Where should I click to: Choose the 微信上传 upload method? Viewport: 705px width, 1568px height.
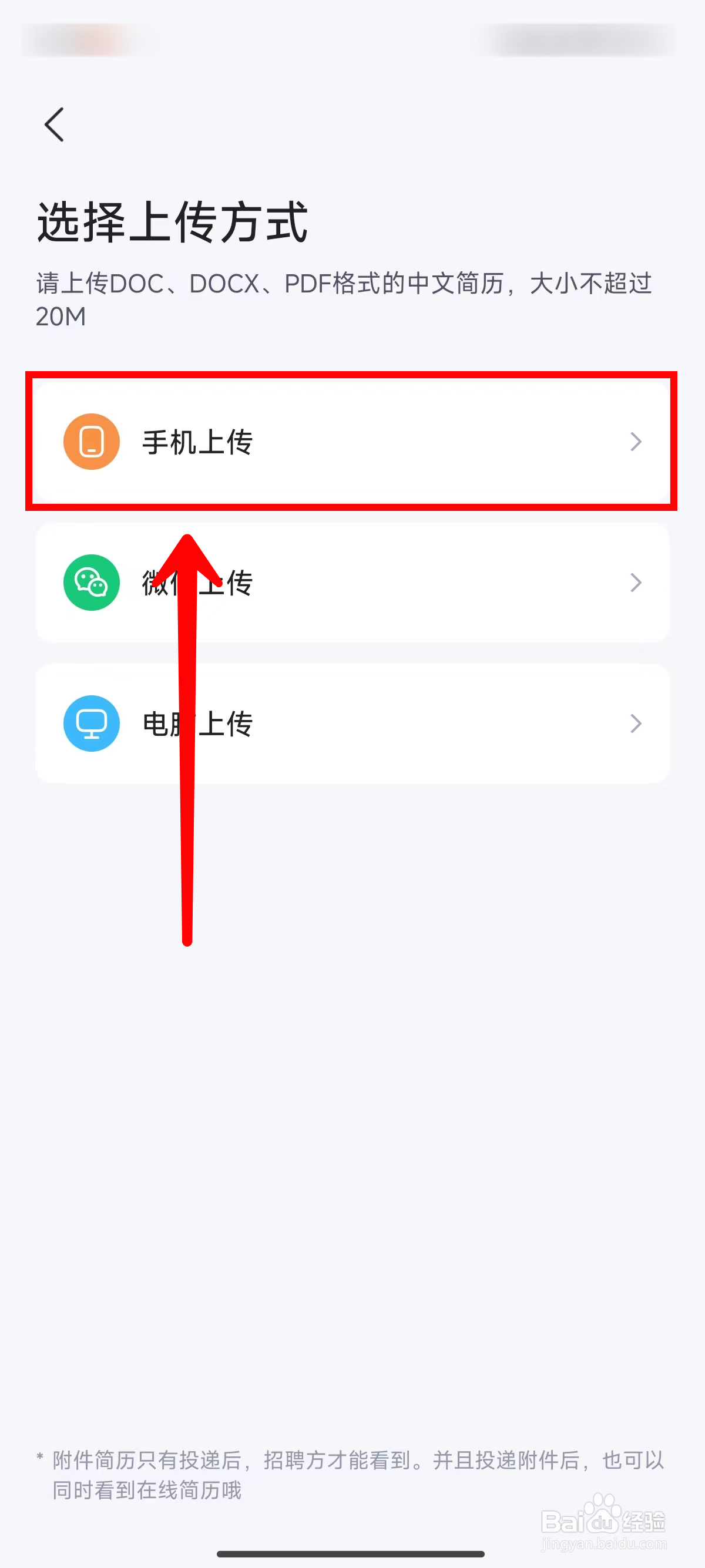(352, 583)
